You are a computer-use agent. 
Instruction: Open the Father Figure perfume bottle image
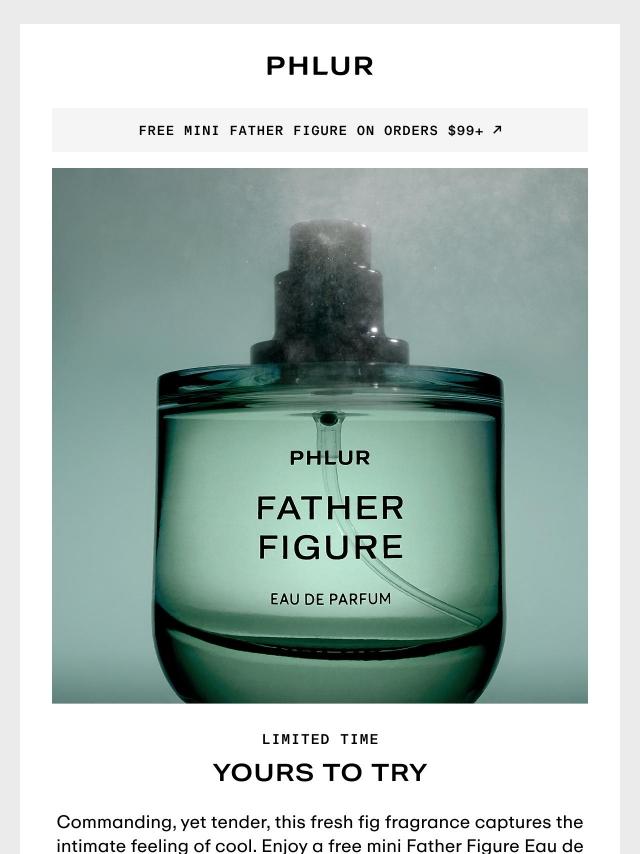point(320,436)
